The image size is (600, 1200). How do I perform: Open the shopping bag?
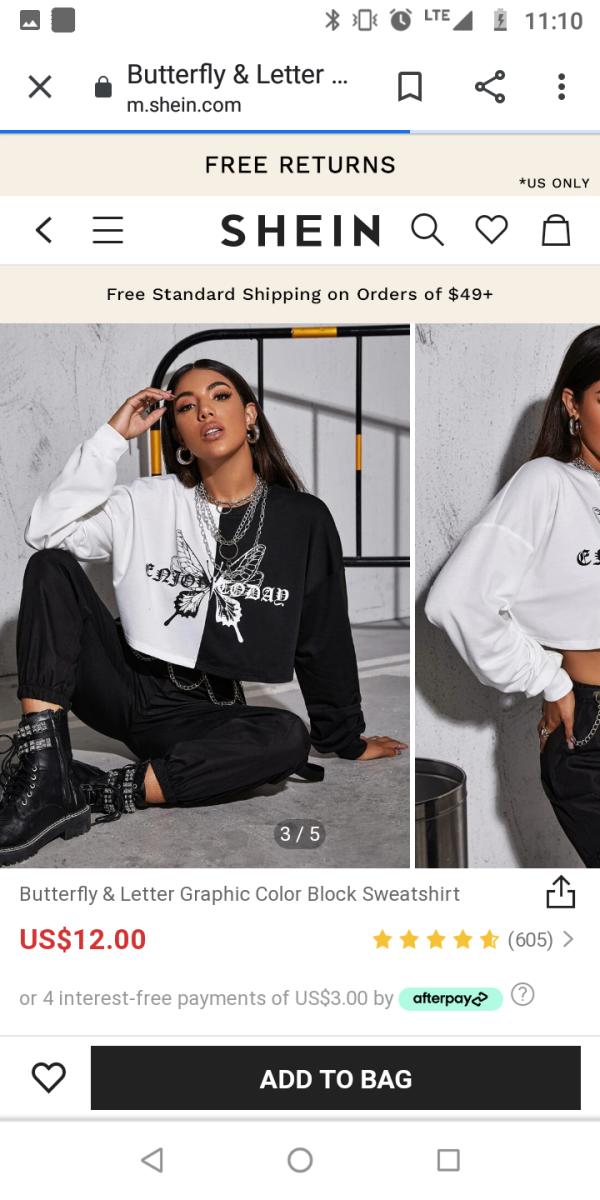pos(555,230)
